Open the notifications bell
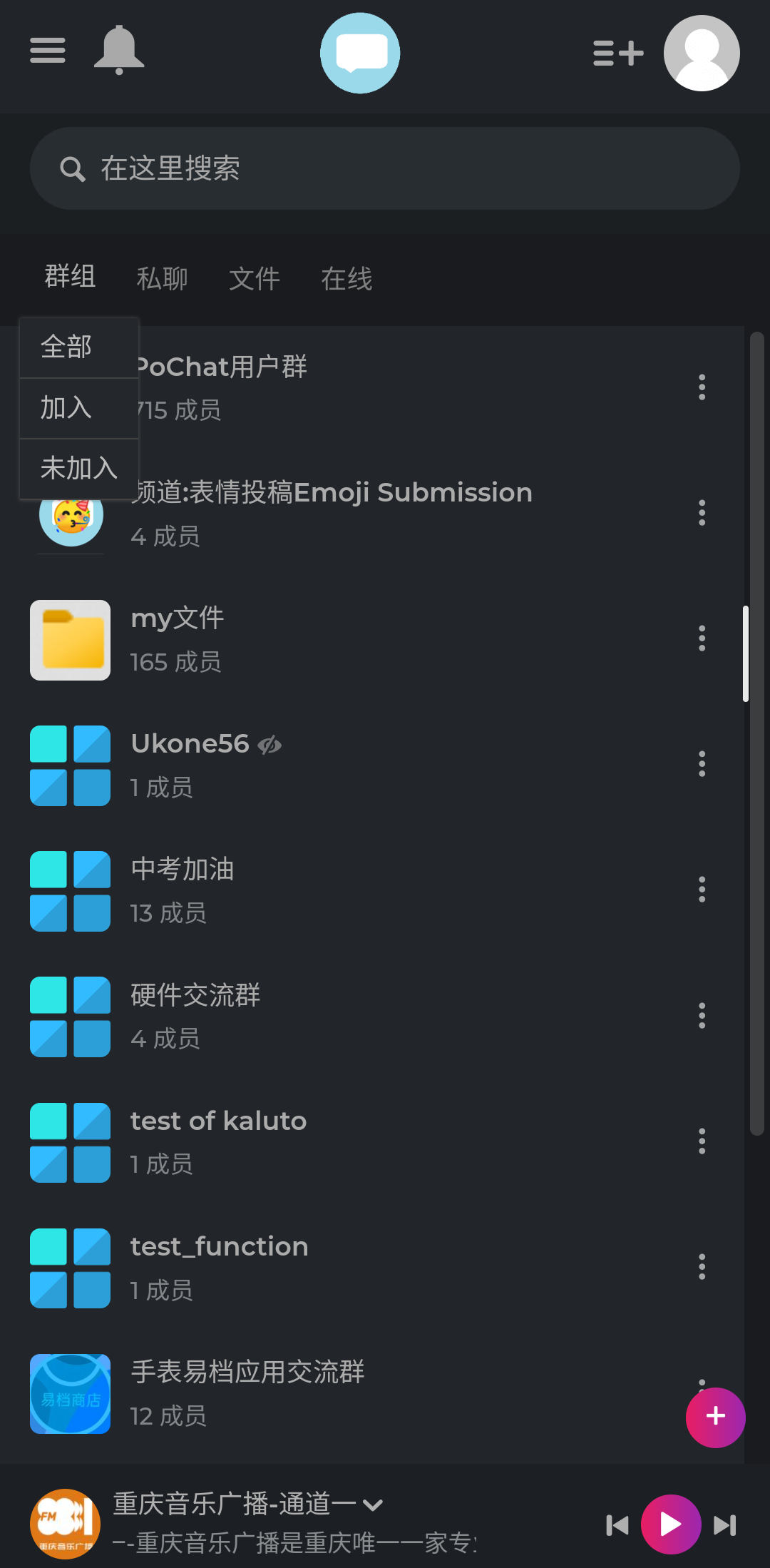This screenshot has width=770, height=1568. click(119, 51)
